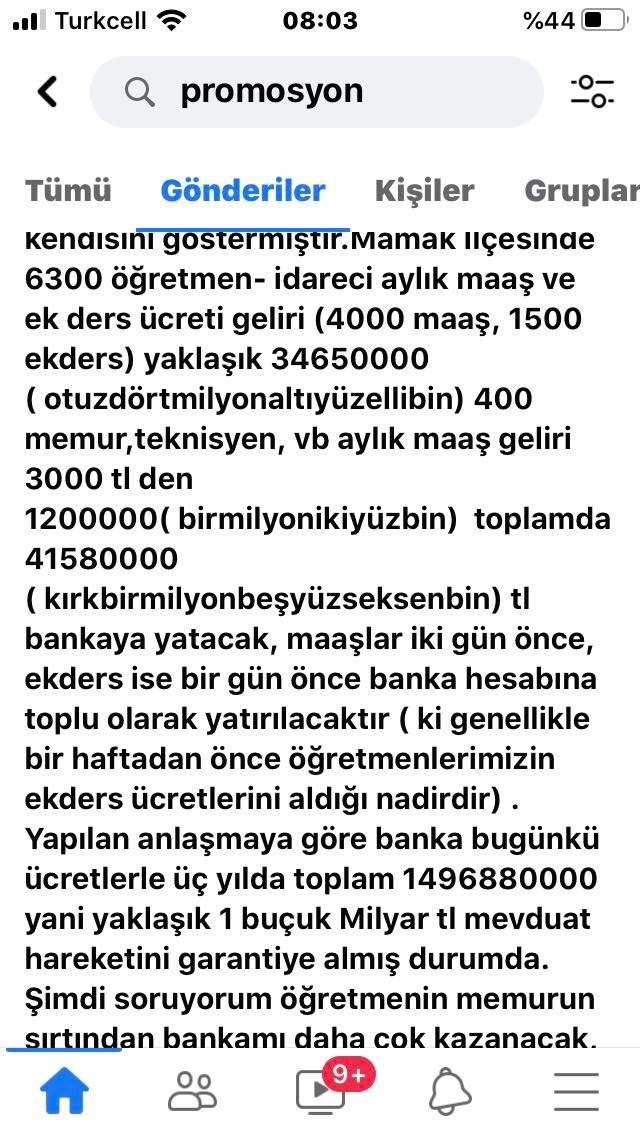This screenshot has width=640, height=1136.
Task: Select the Gönderiler tab
Action: (x=243, y=190)
